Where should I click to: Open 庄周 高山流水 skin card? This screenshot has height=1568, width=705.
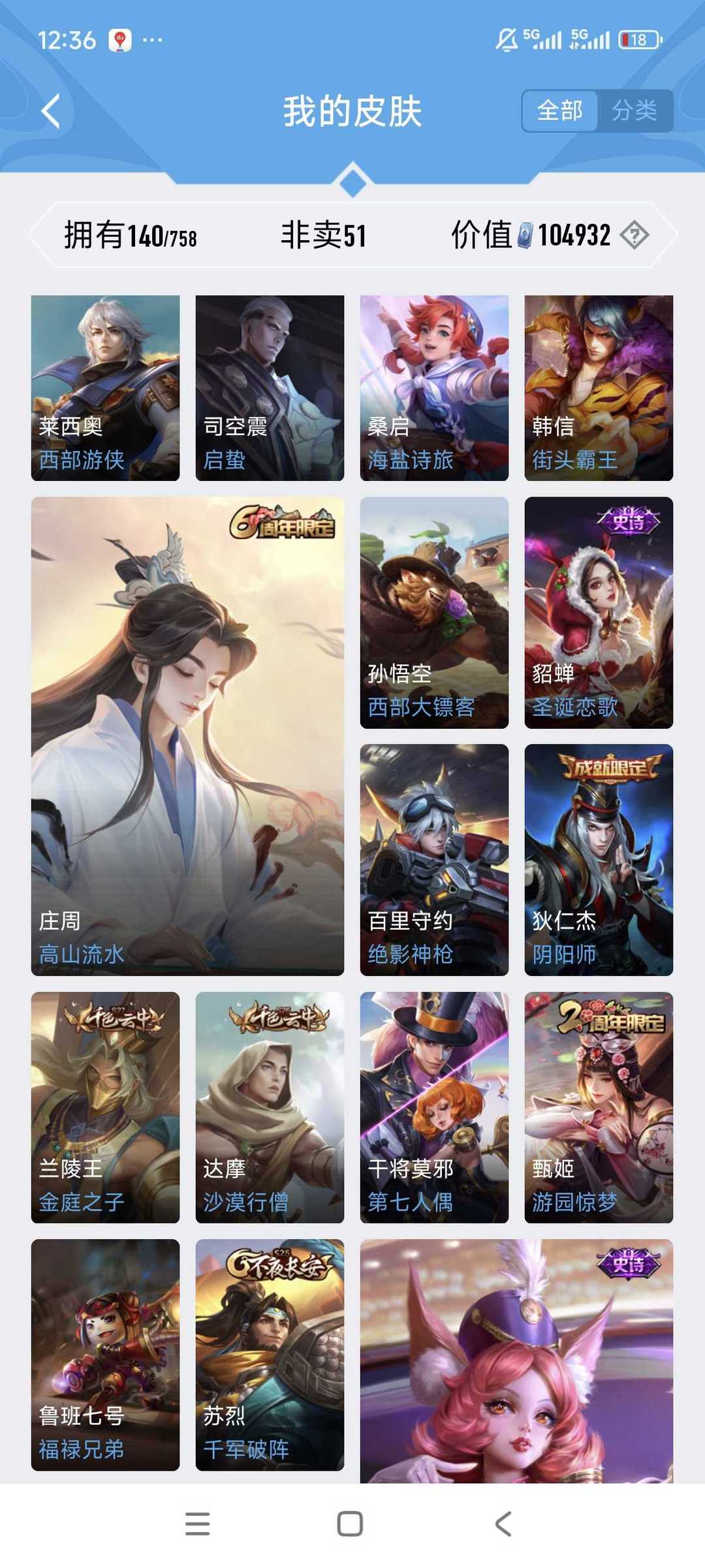187,736
